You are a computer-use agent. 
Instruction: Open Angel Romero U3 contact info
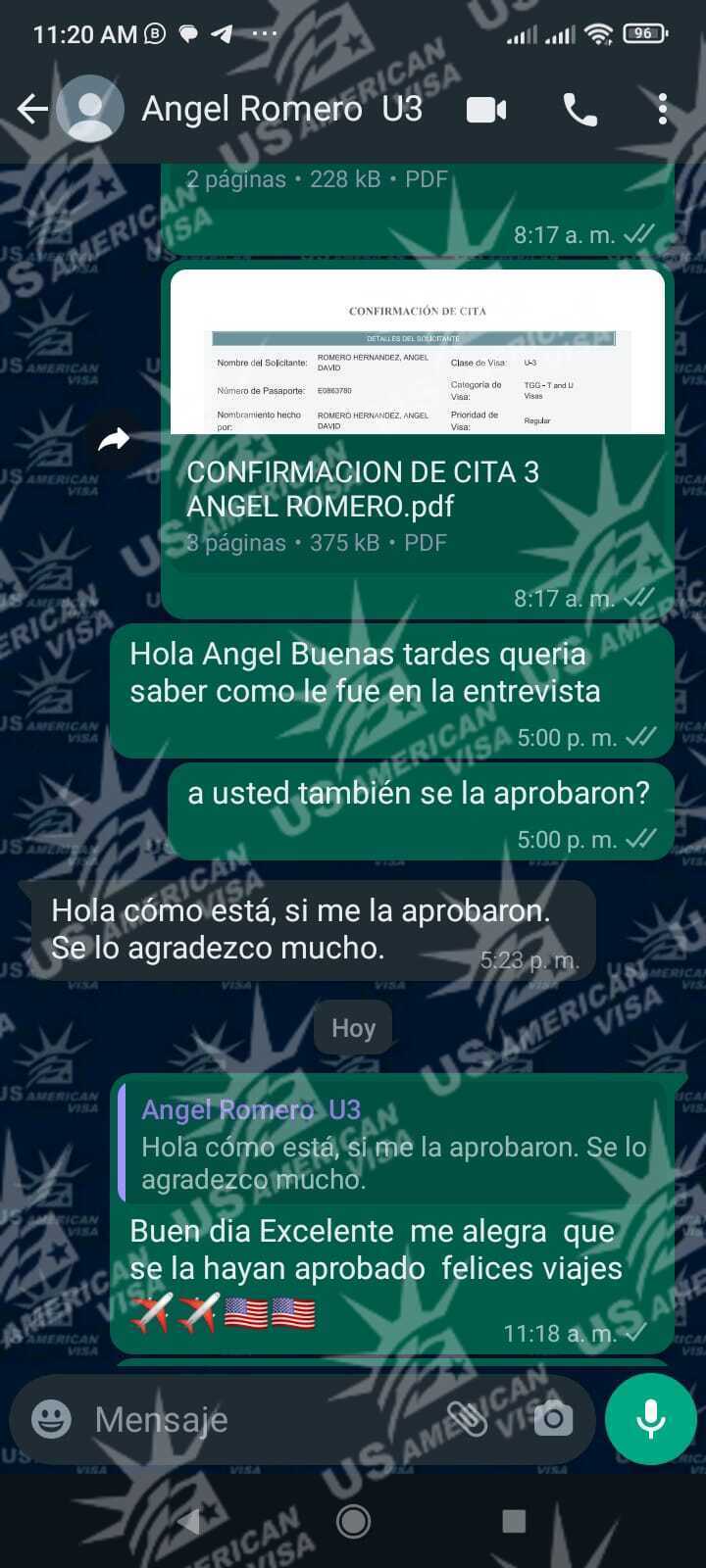(282, 109)
